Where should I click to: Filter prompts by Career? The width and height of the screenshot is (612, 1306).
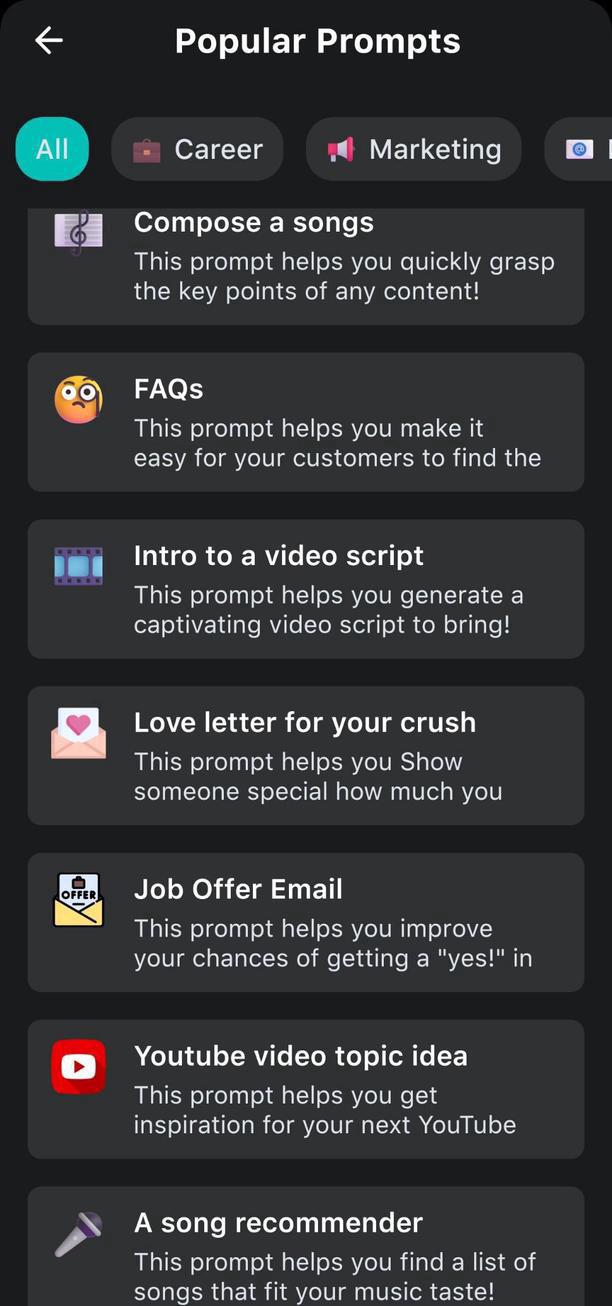click(198, 149)
